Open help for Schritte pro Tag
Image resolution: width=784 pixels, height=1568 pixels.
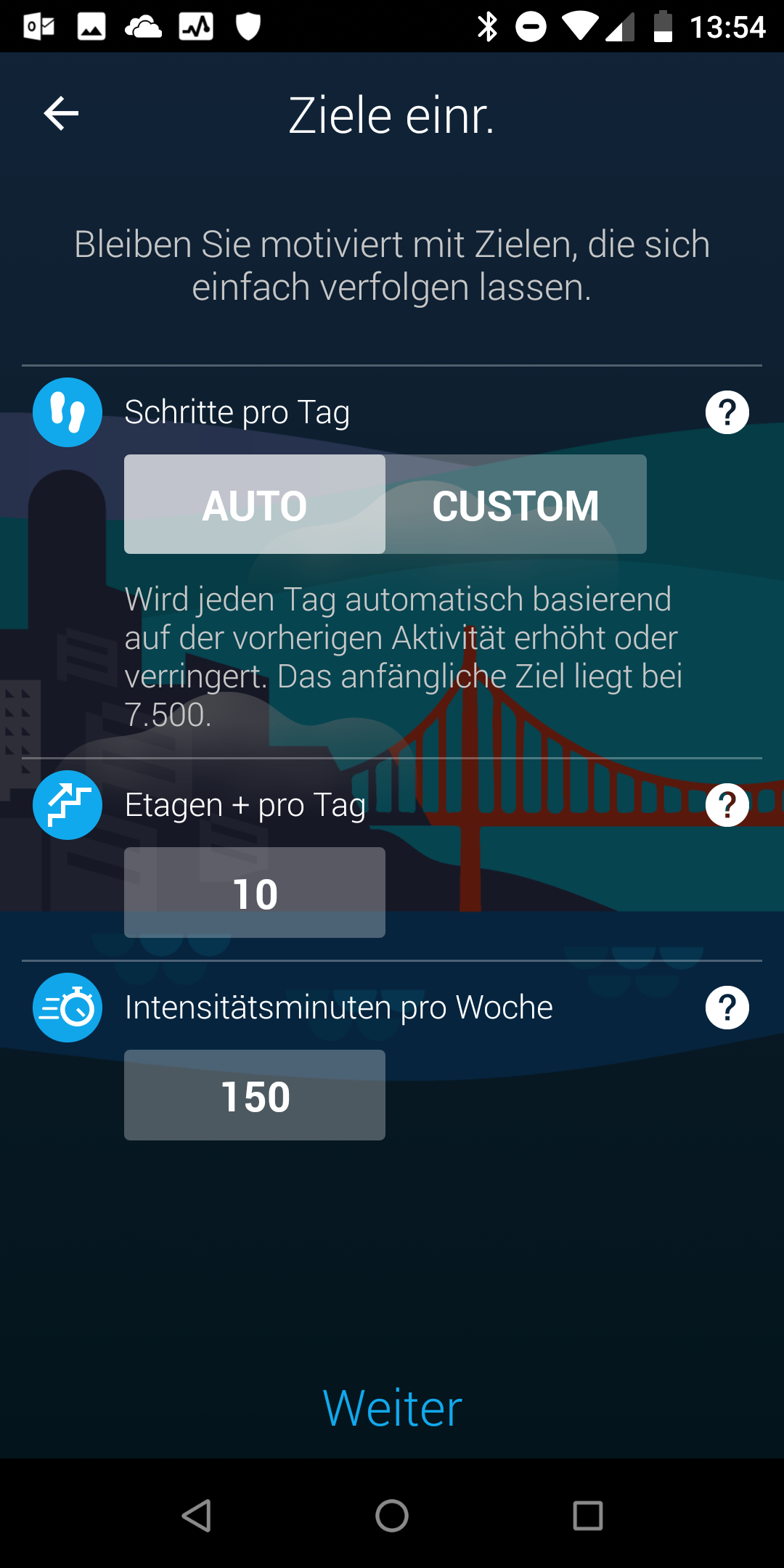click(x=727, y=412)
